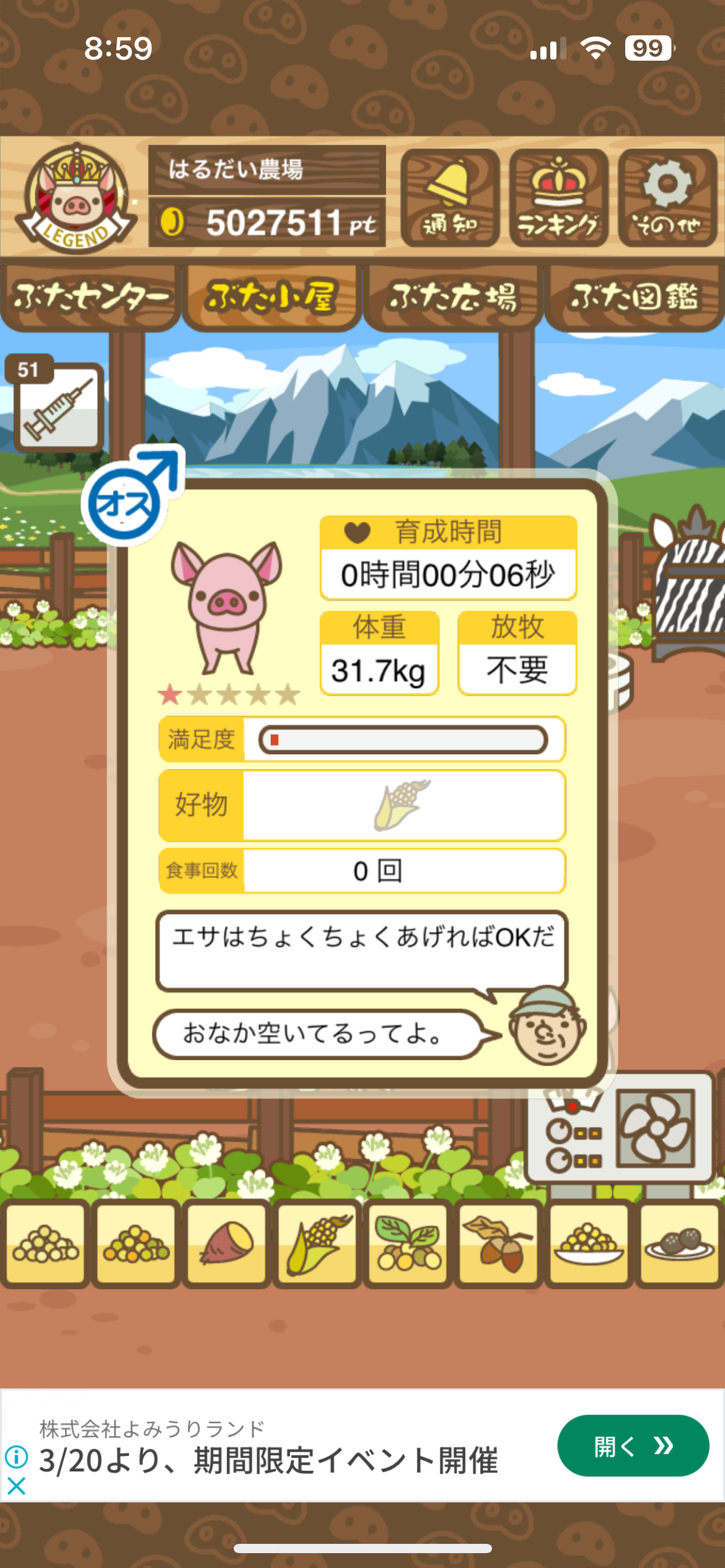Pick the plate of dark truffles

(x=679, y=1242)
